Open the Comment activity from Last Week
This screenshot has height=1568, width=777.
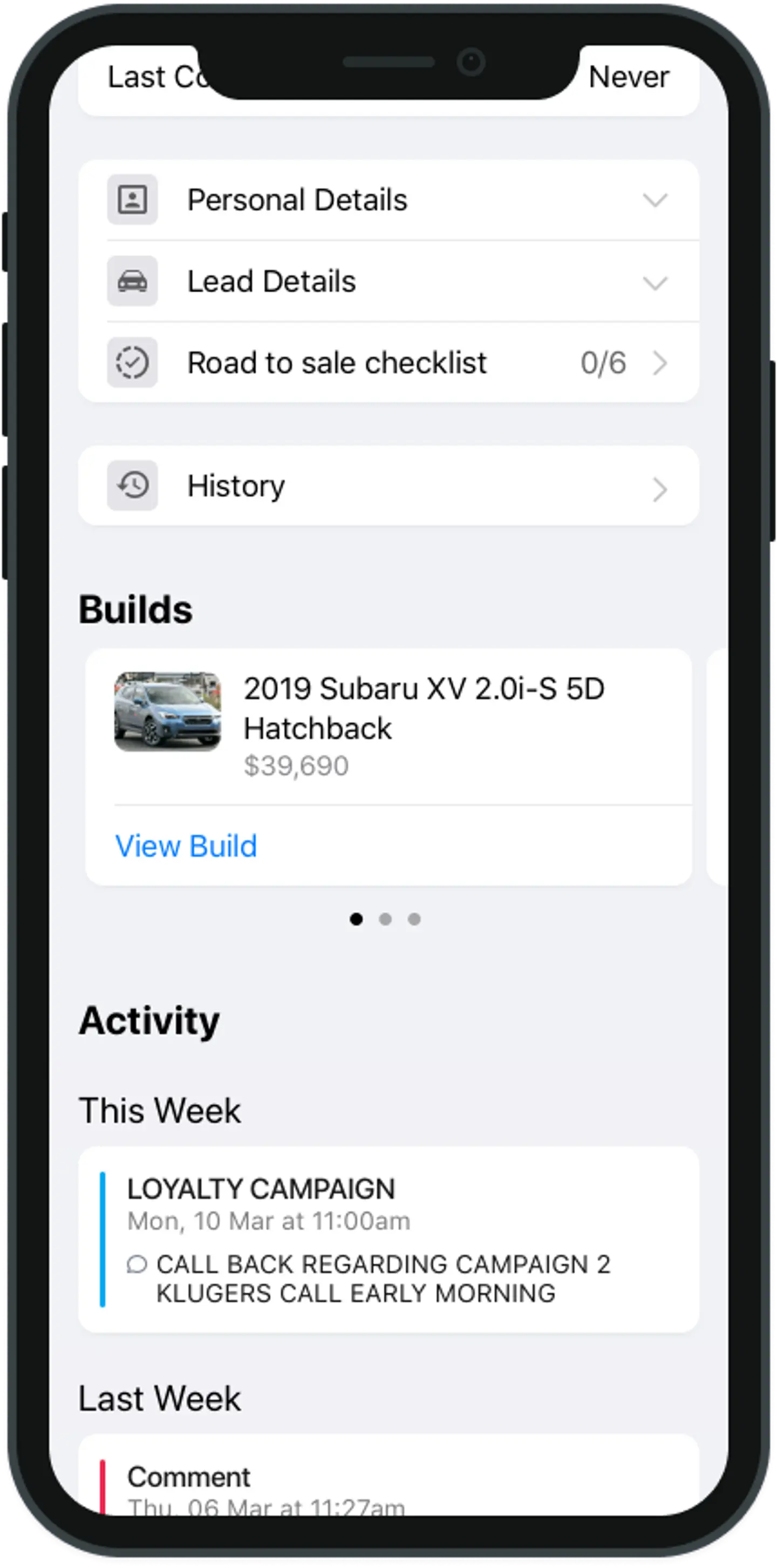click(388, 1485)
